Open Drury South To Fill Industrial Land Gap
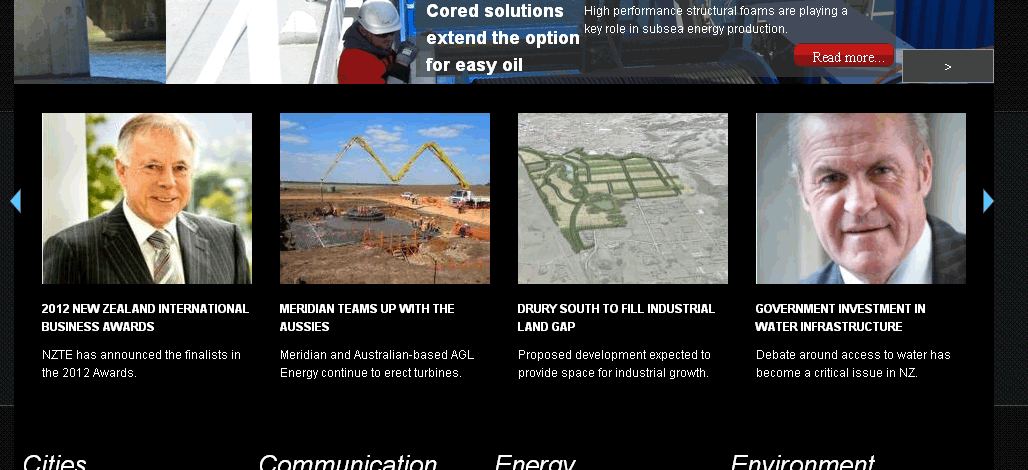Image resolution: width=1028 pixels, height=470 pixels. [x=616, y=317]
